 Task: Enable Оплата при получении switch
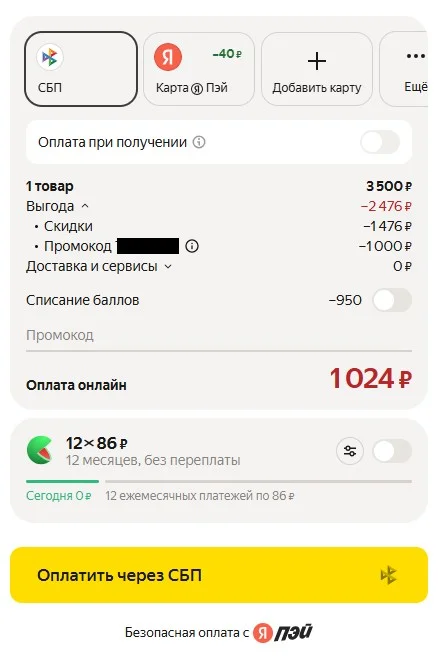[x=380, y=142]
